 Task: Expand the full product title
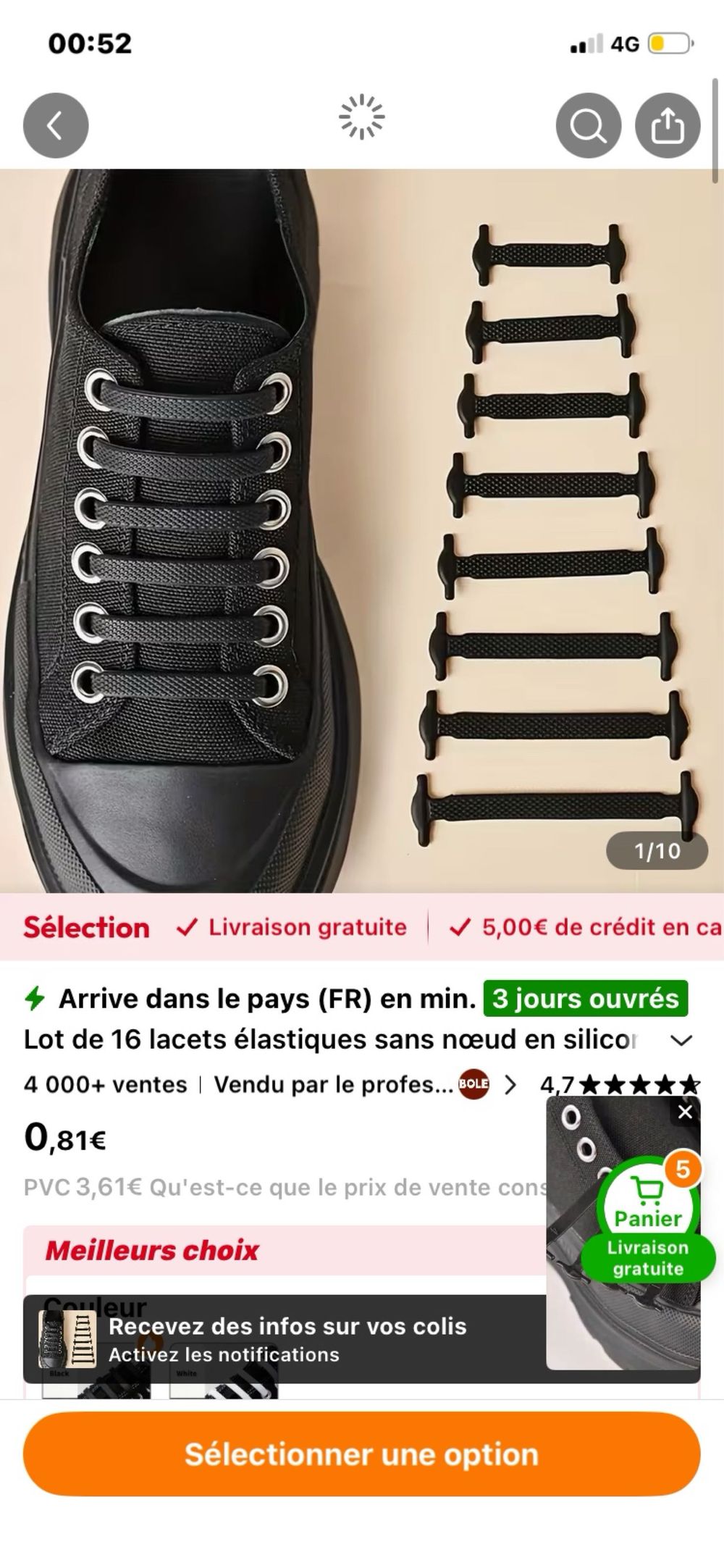[681, 1041]
